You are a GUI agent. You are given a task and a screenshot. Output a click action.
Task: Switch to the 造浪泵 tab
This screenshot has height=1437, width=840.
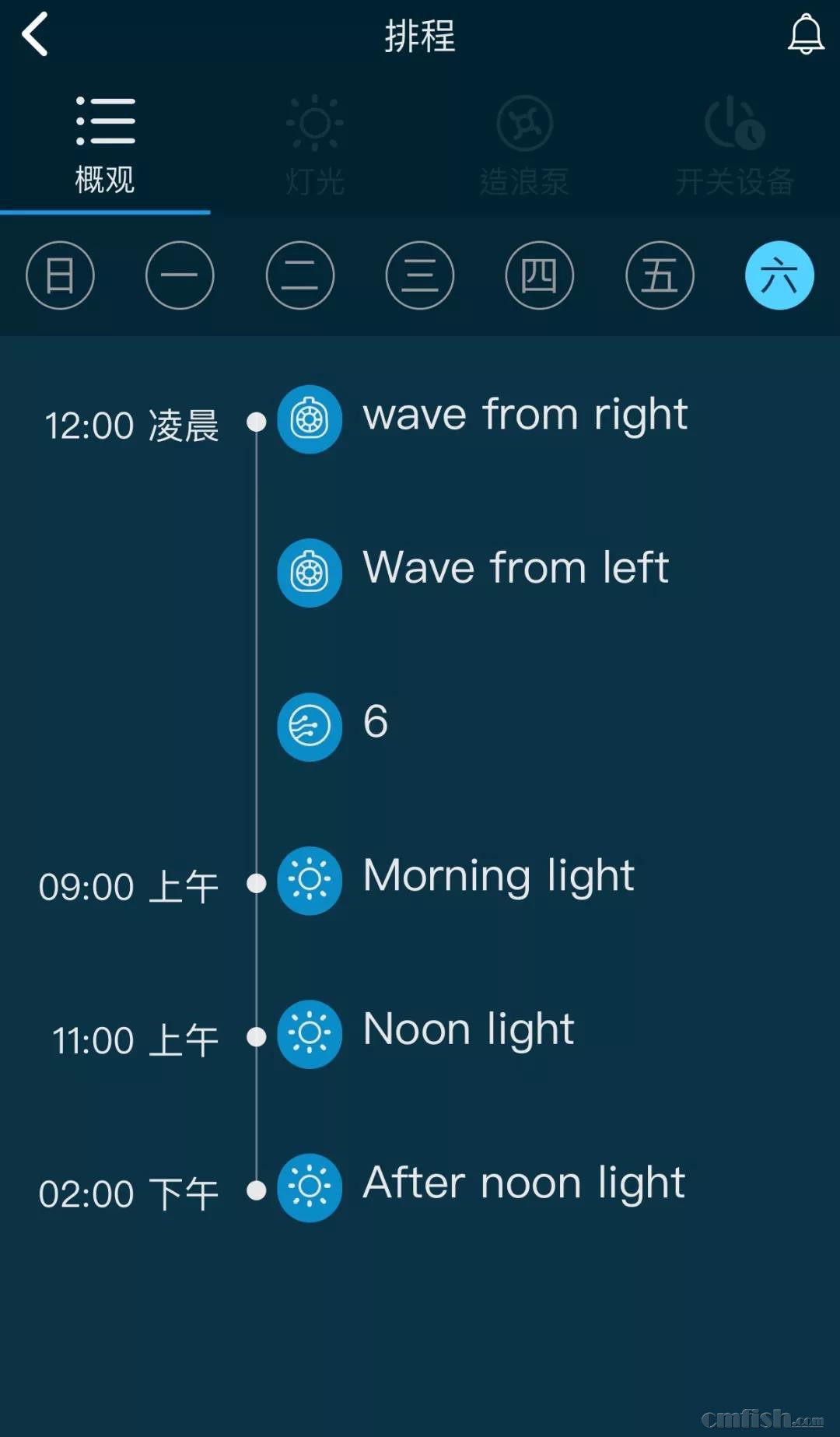click(x=524, y=145)
